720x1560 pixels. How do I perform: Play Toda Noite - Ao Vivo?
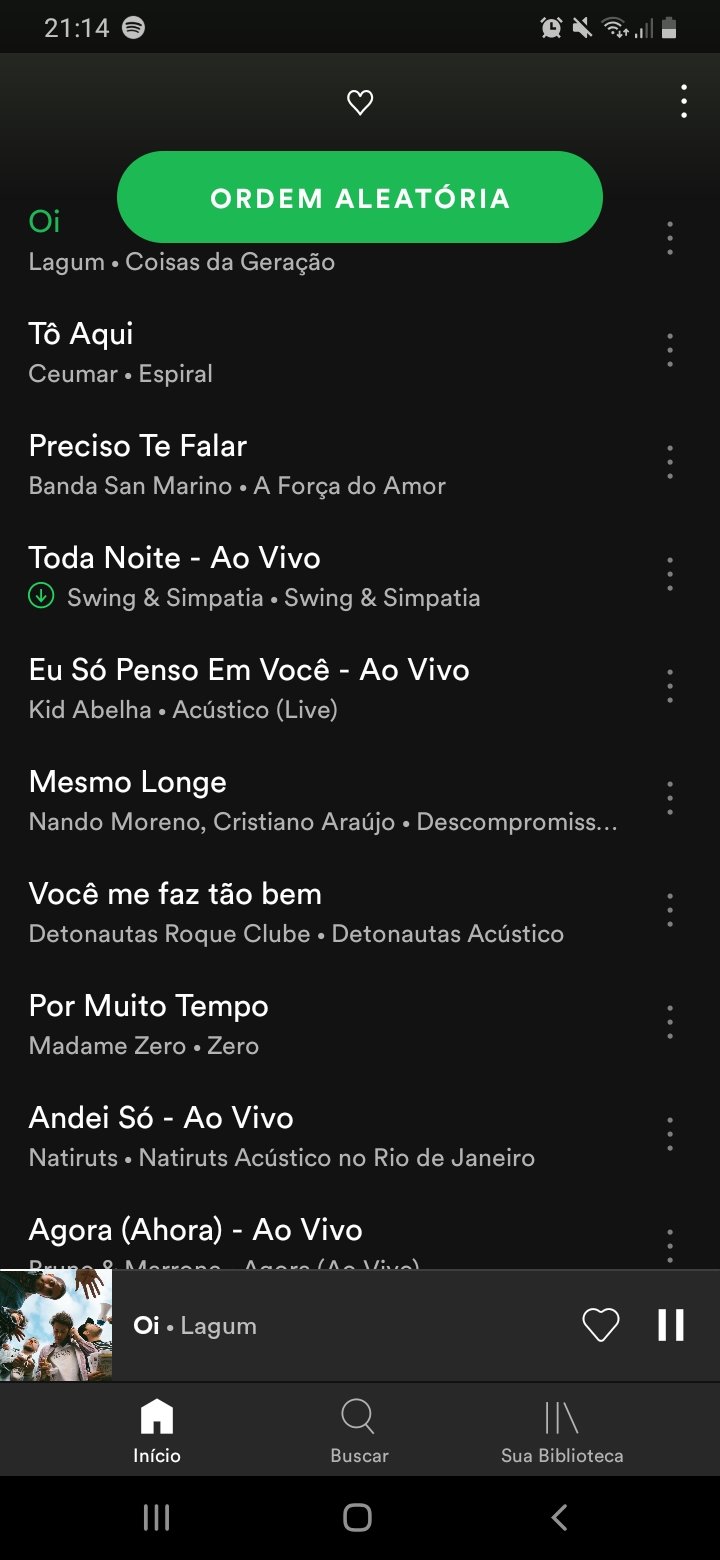pyautogui.click(x=300, y=576)
